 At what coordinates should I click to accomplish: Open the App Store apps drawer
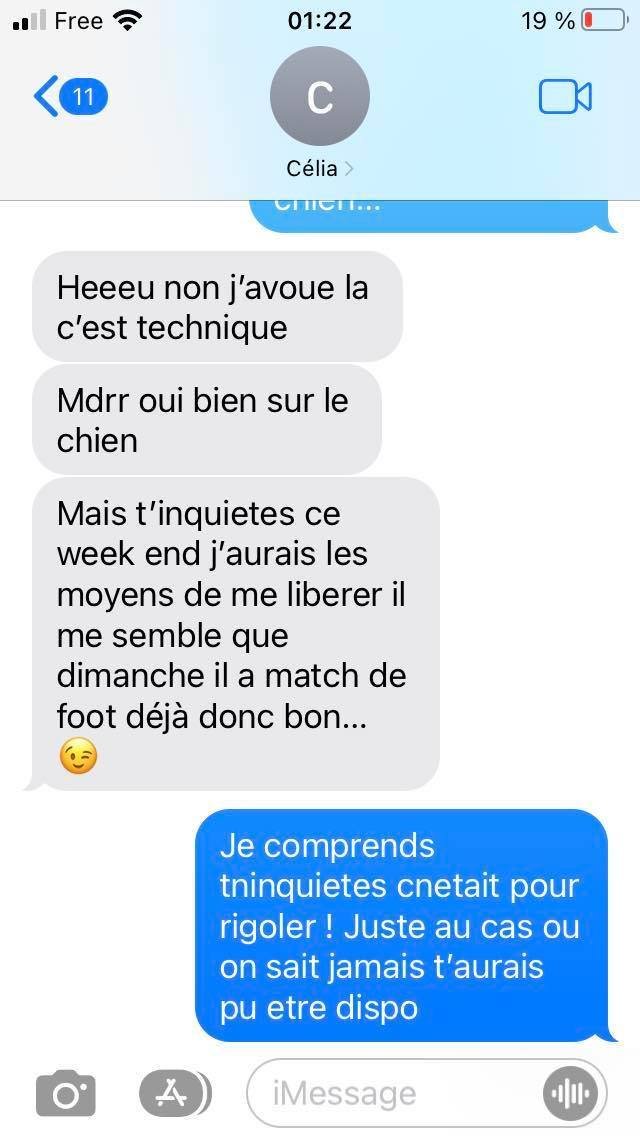(x=174, y=1093)
